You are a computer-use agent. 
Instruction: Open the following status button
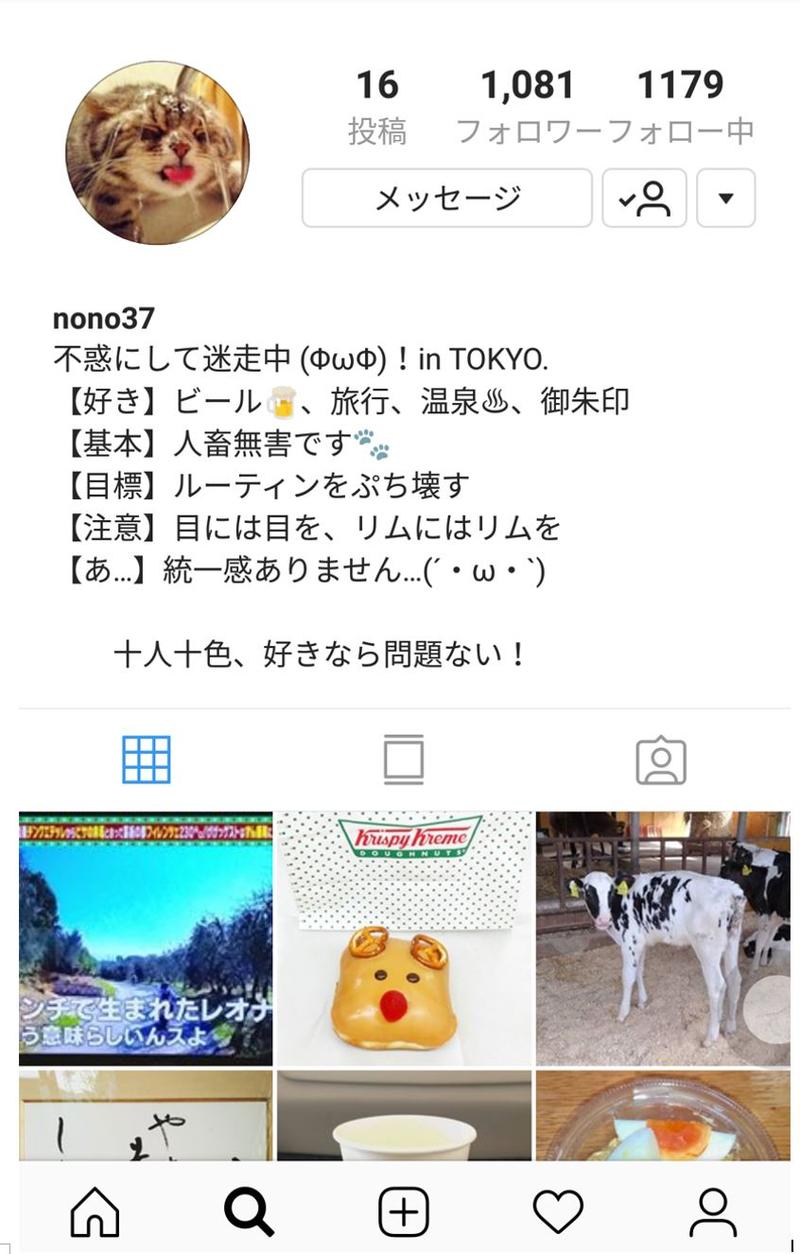tap(644, 198)
